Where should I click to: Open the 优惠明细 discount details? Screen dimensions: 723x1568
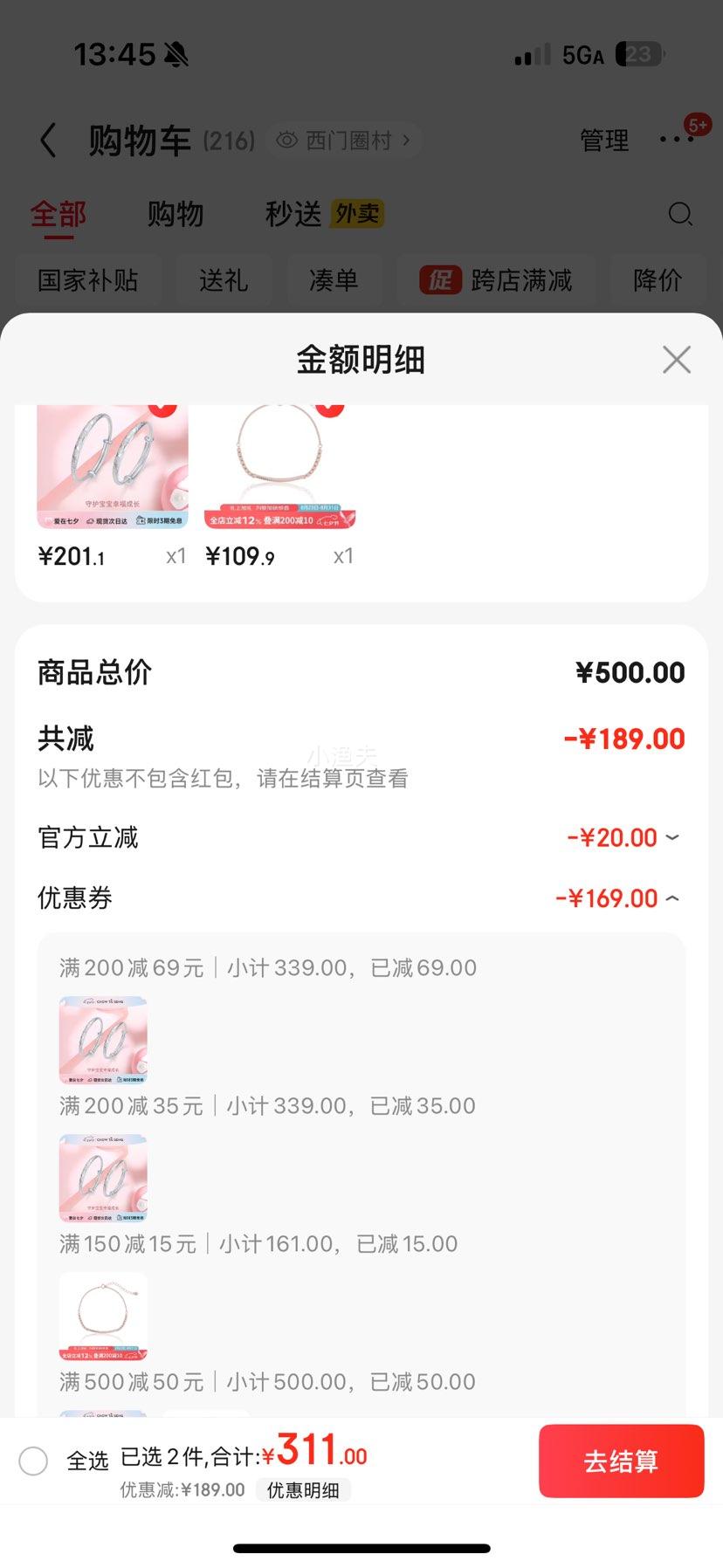[x=303, y=1489]
